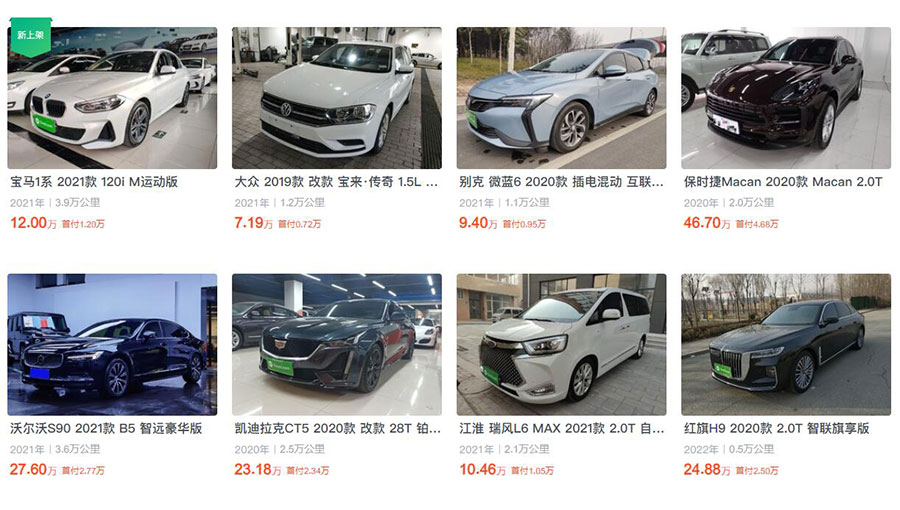This screenshot has height=510, width=900.
Task: View the 凯迪拉克CT5 2020款 28T listing
Action: tap(336, 345)
